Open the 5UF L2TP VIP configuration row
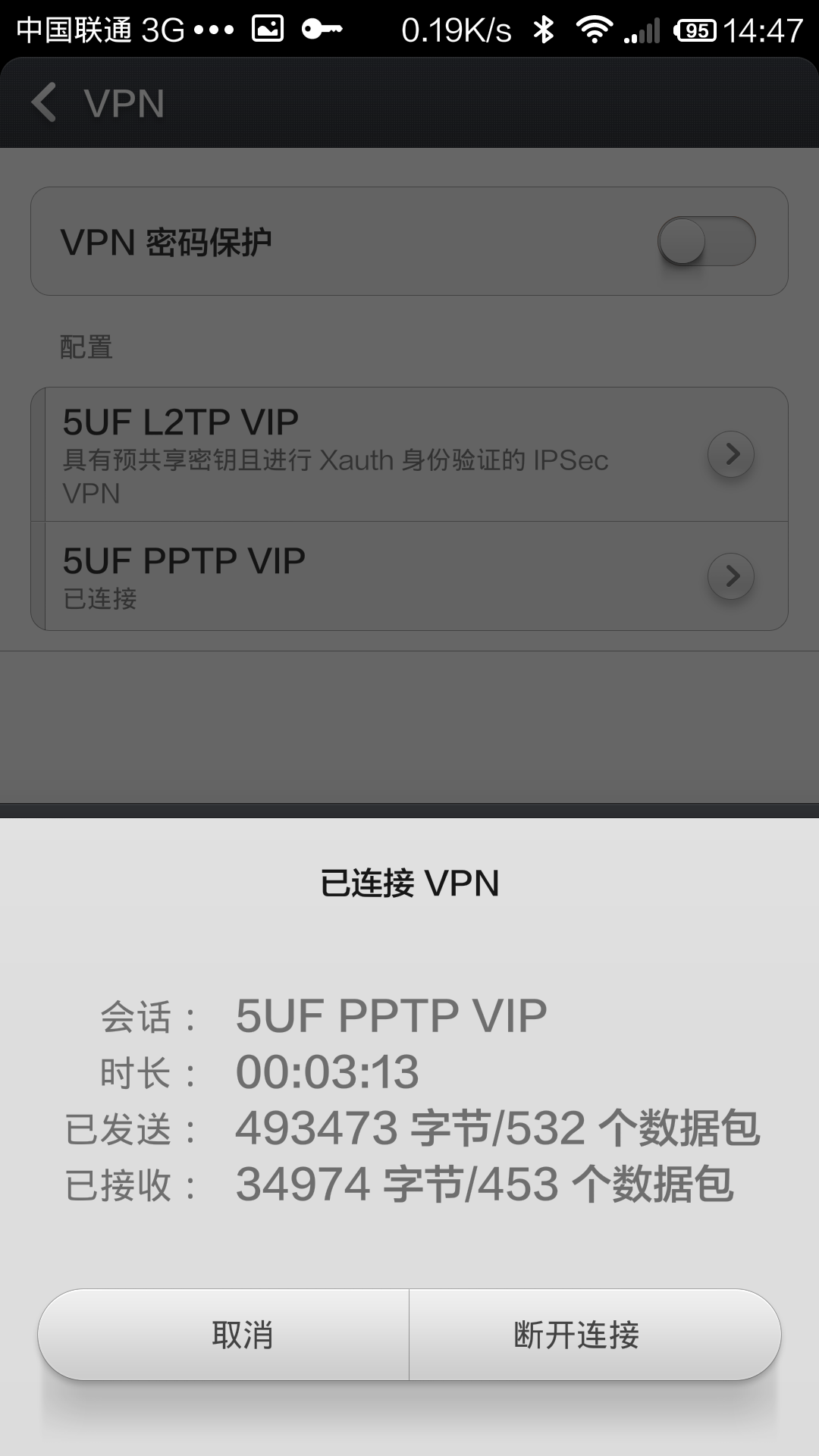The height and width of the screenshot is (1456, 819). (364, 455)
